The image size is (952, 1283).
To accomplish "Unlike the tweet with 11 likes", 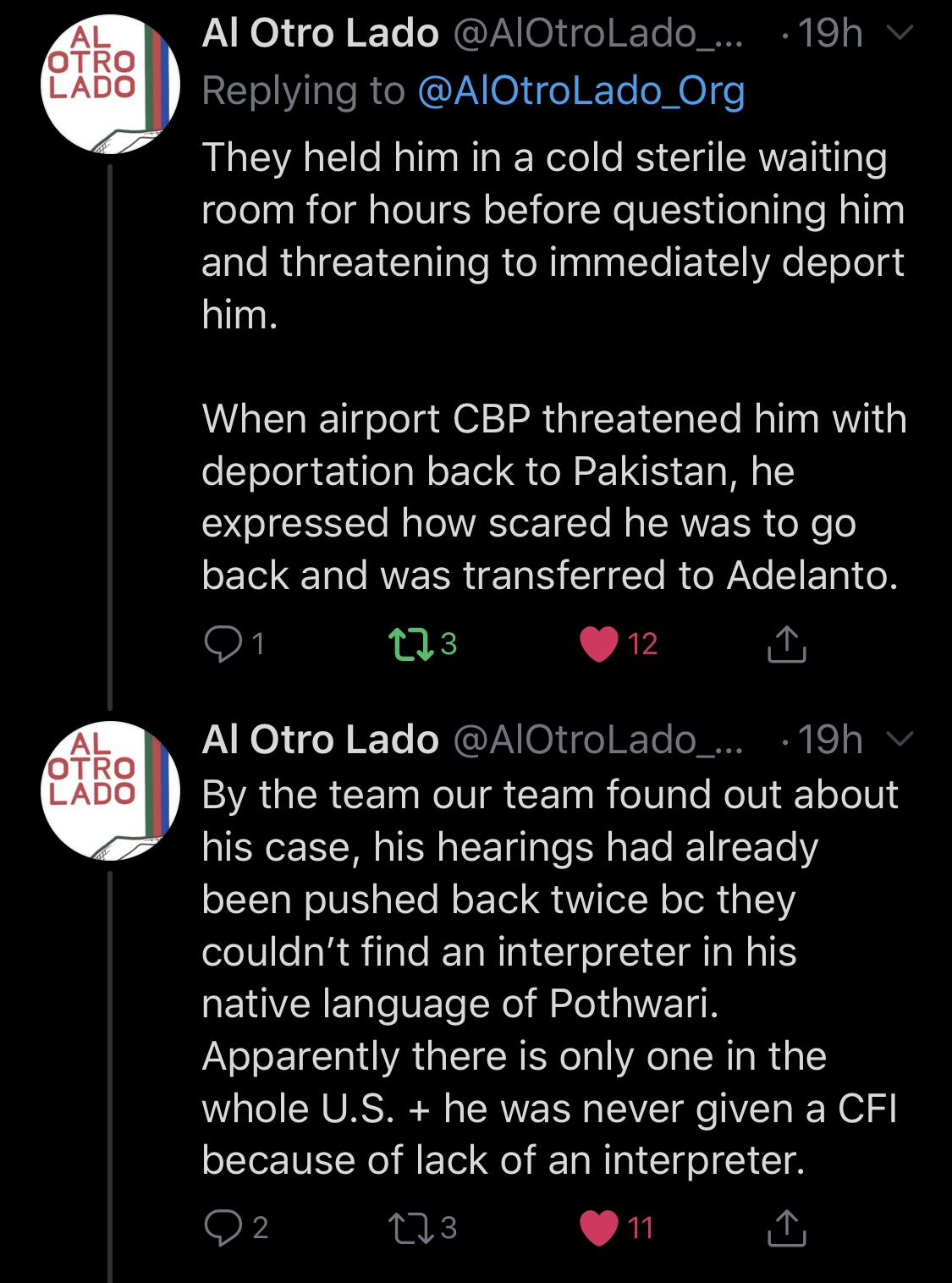I will pyautogui.click(x=599, y=1227).
